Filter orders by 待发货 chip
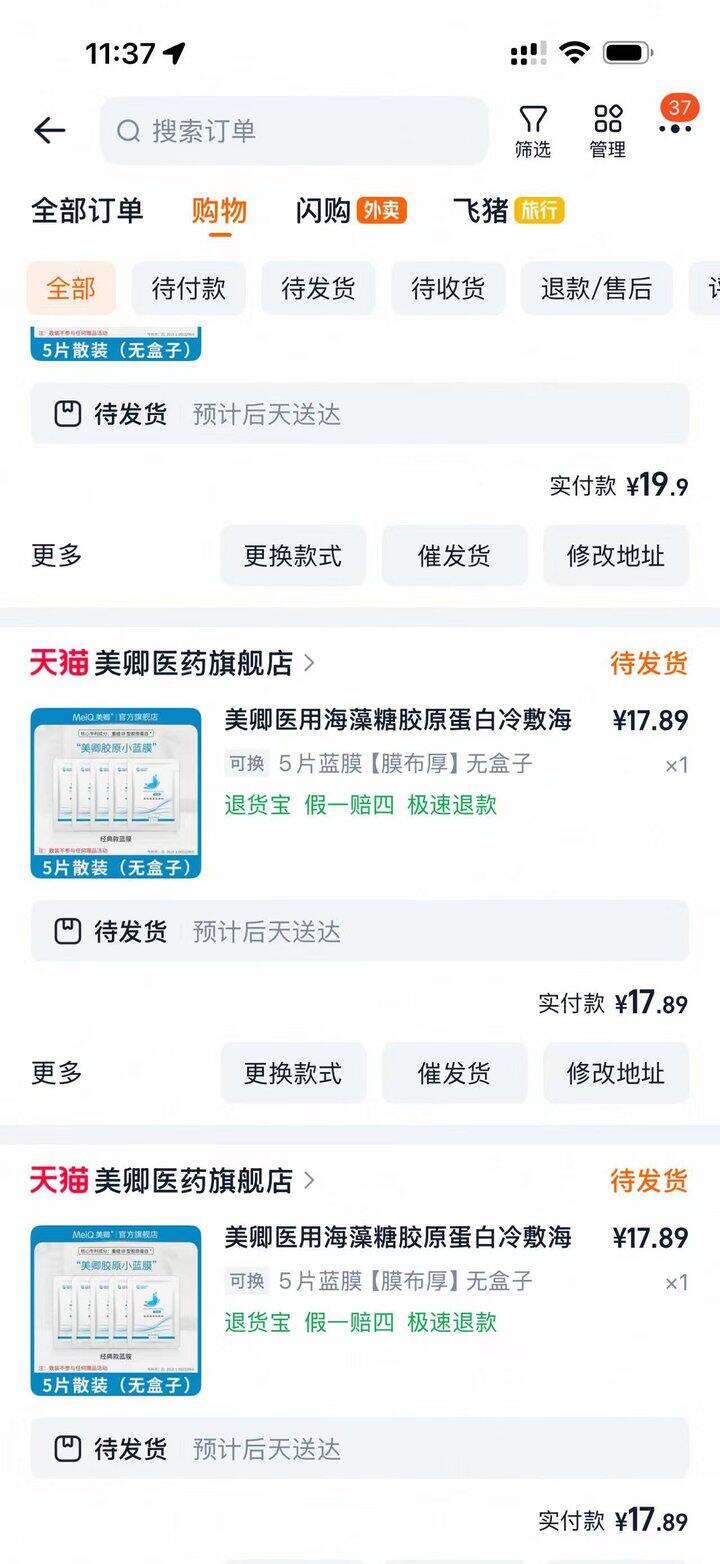Screen dimensions: 720x1564 point(318,289)
